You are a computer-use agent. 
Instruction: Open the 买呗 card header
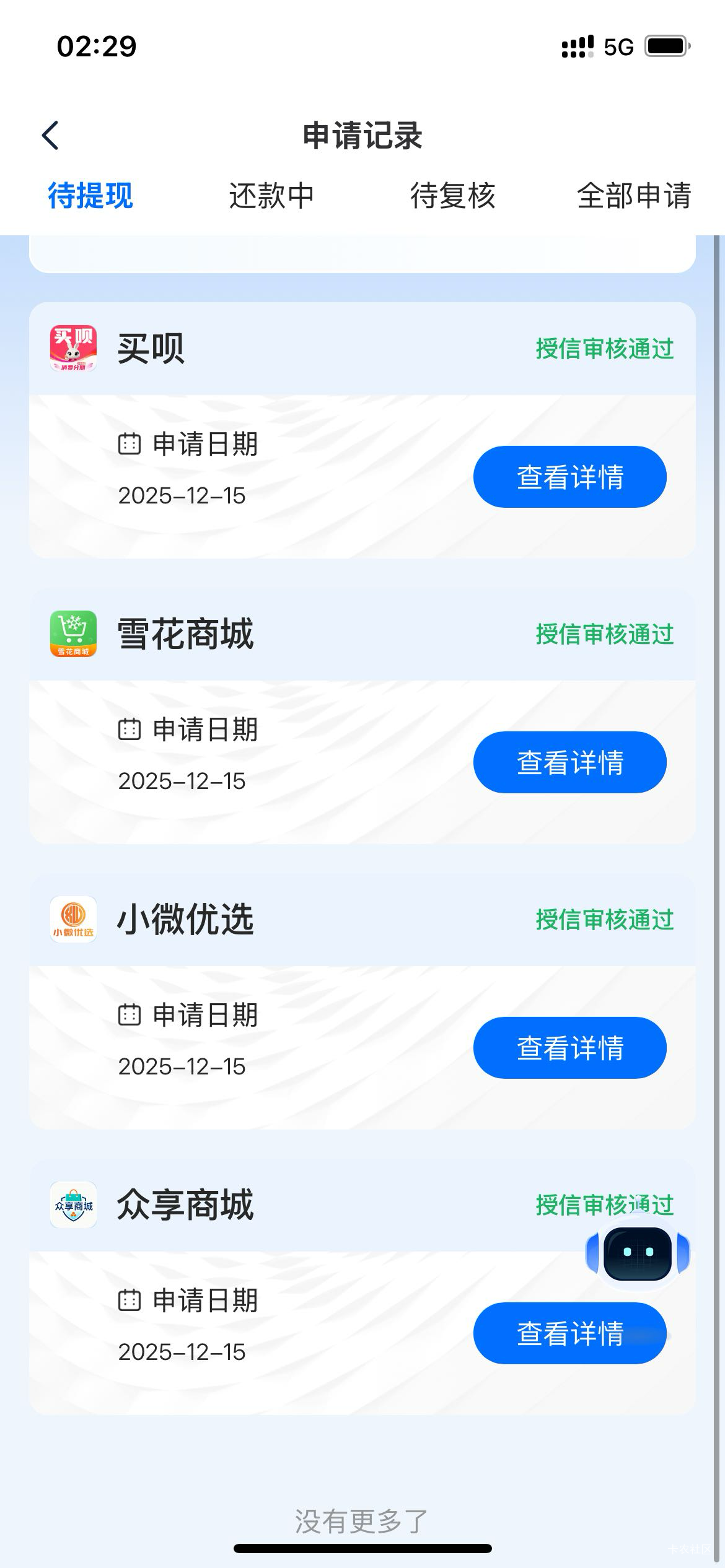coord(362,349)
